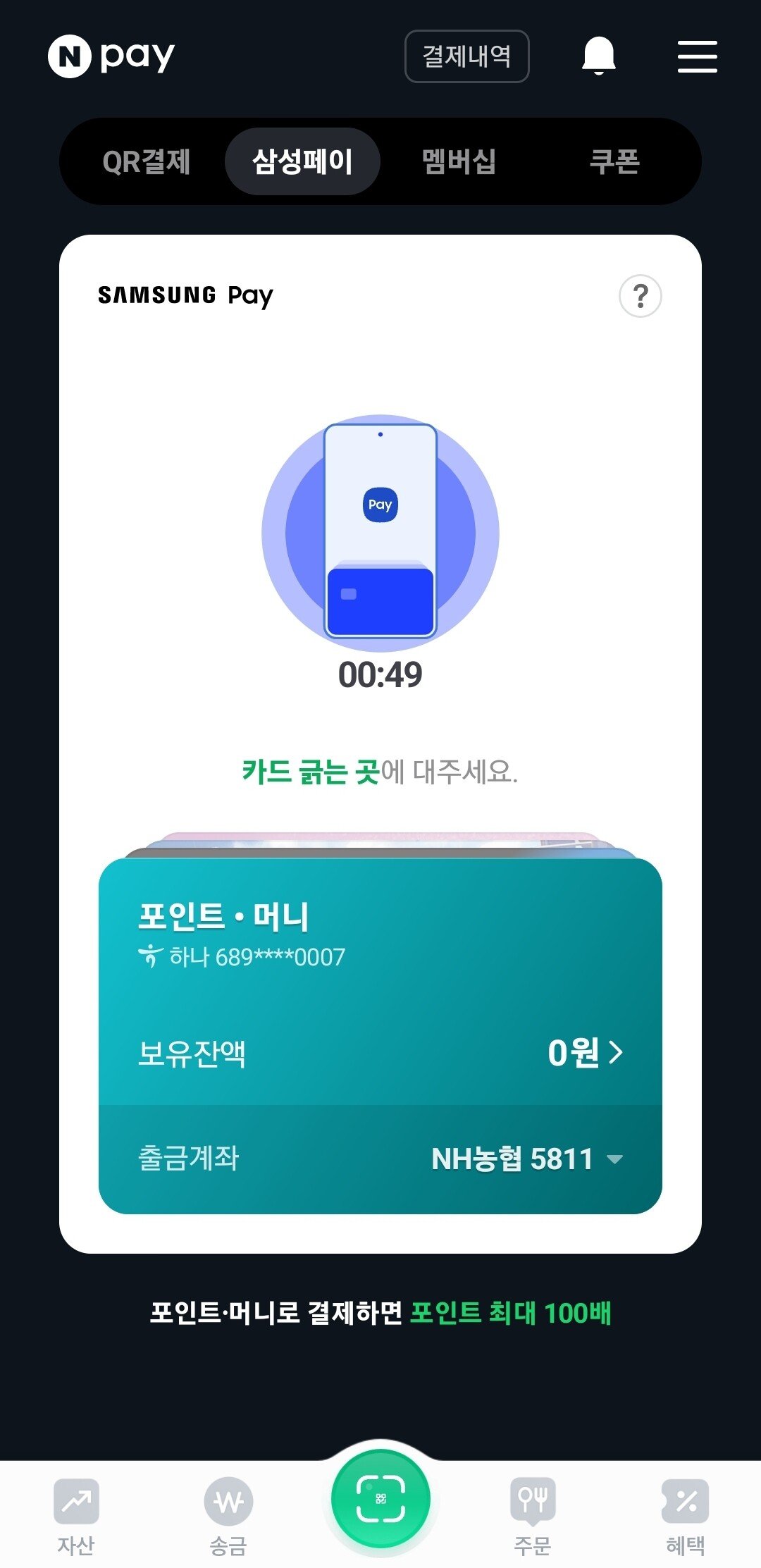761x1568 pixels.
Task: View 보유잔액 0원 balance details
Action: pyautogui.click(x=586, y=1053)
